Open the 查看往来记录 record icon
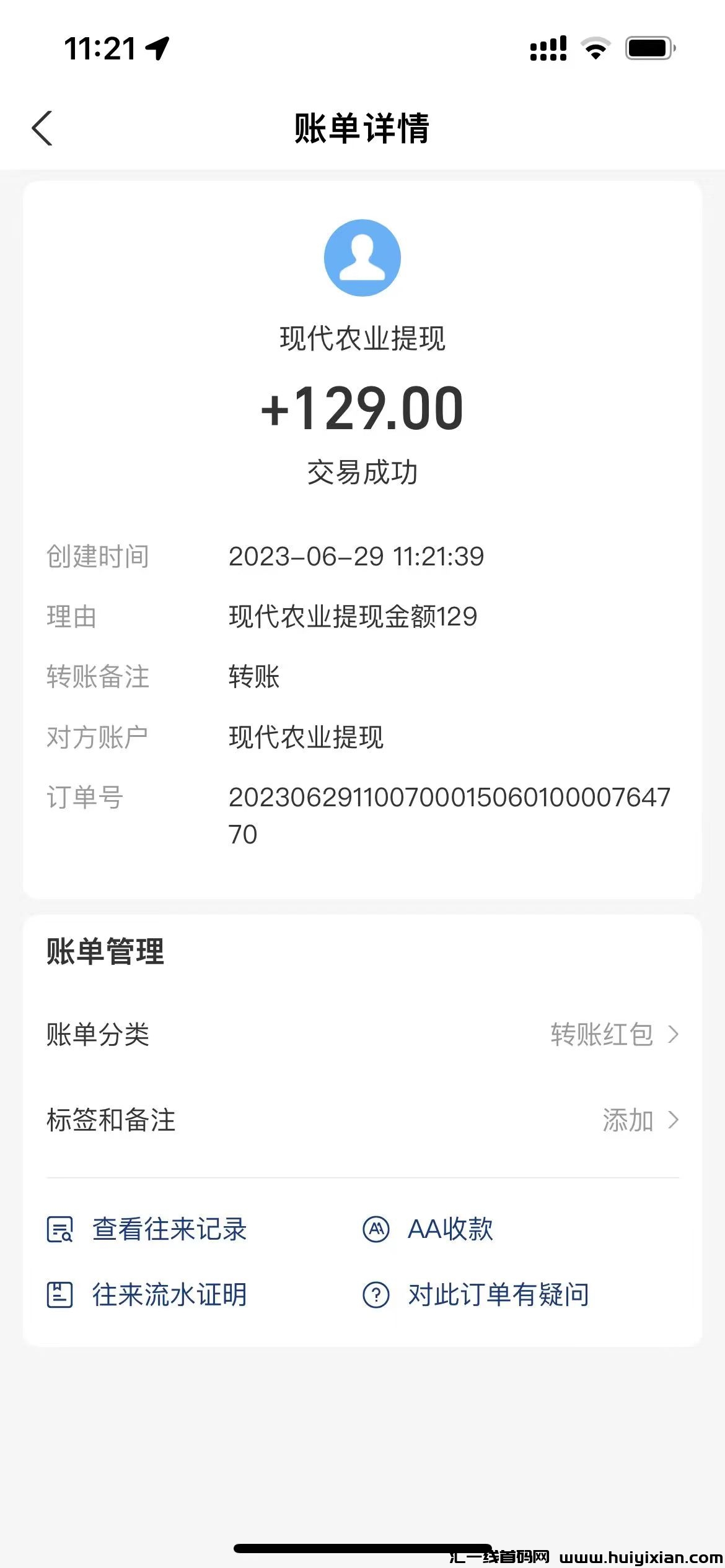 click(x=60, y=1230)
